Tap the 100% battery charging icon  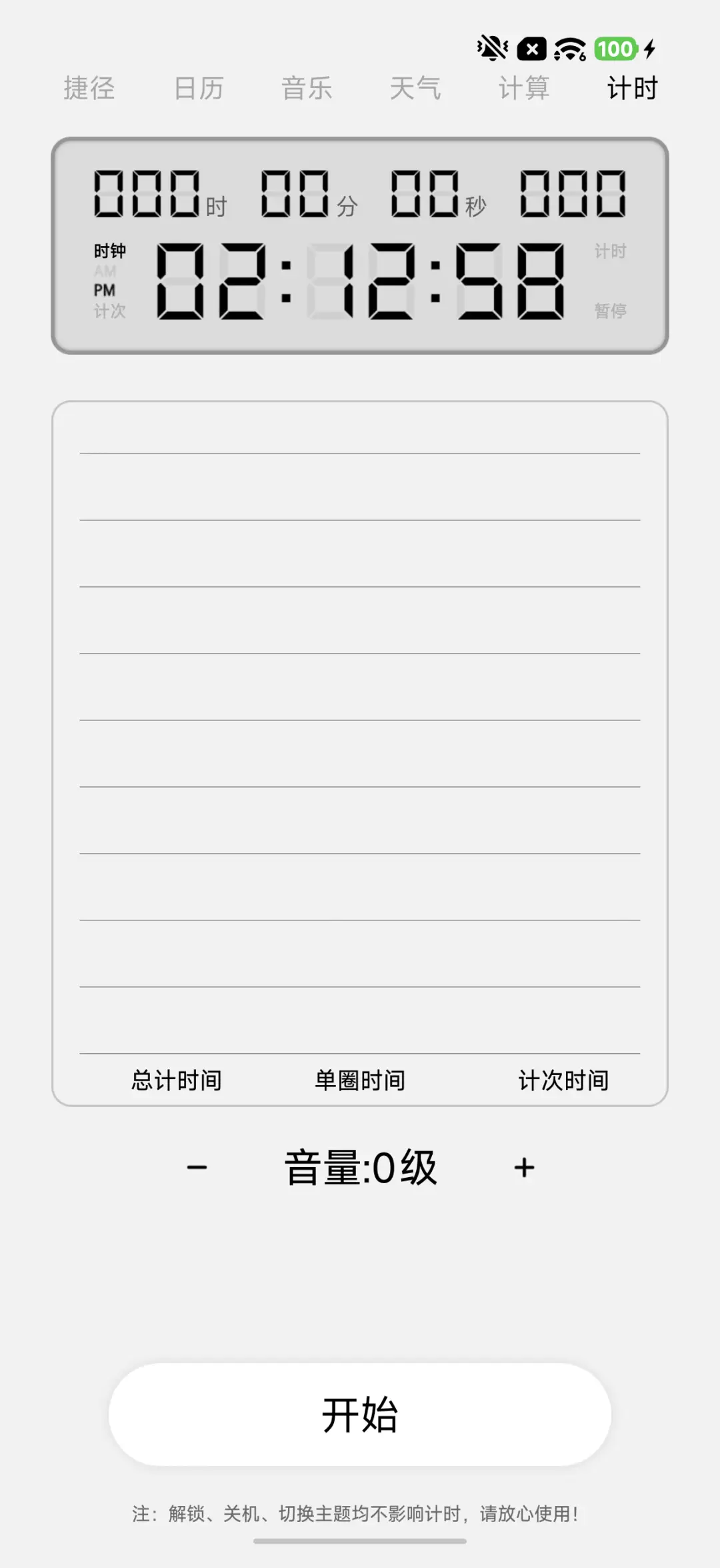pos(617,48)
